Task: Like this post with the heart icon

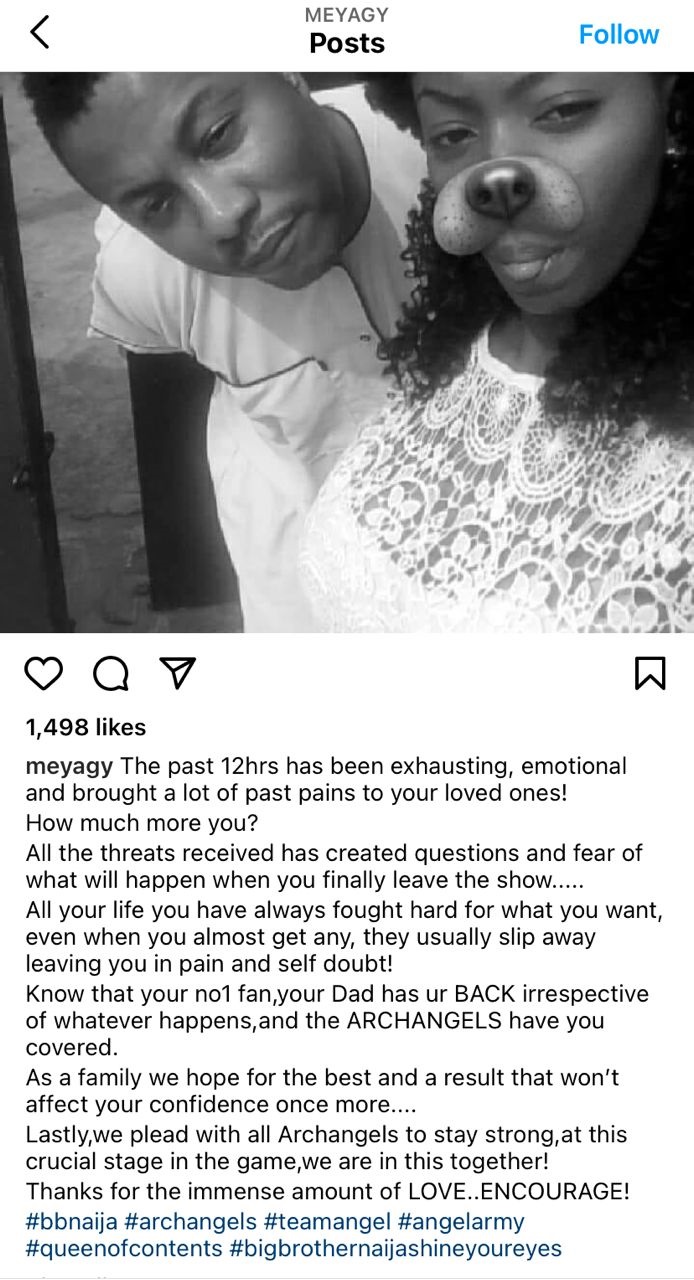Action: coord(43,673)
